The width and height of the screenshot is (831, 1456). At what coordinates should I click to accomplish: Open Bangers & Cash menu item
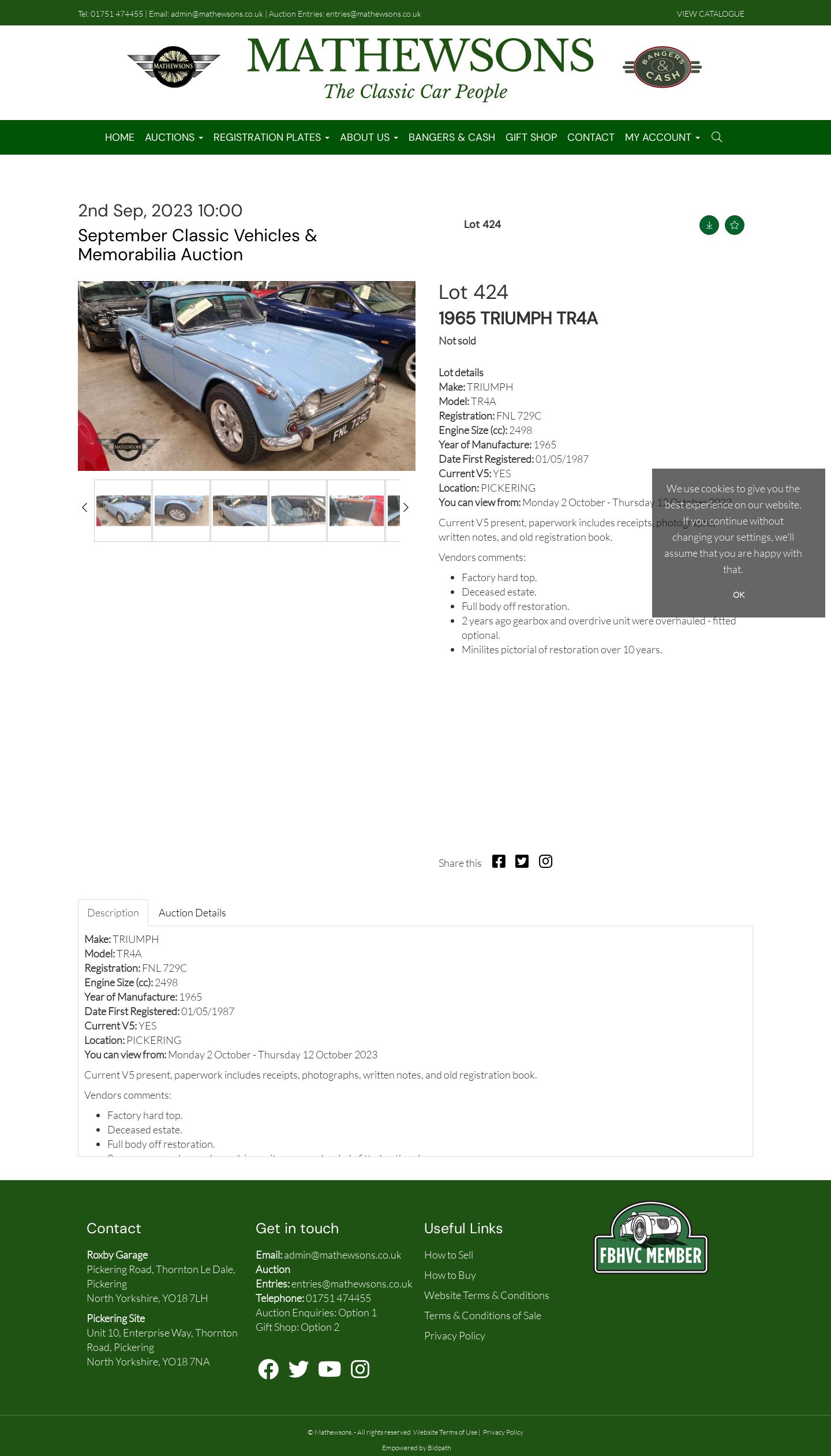pos(451,137)
